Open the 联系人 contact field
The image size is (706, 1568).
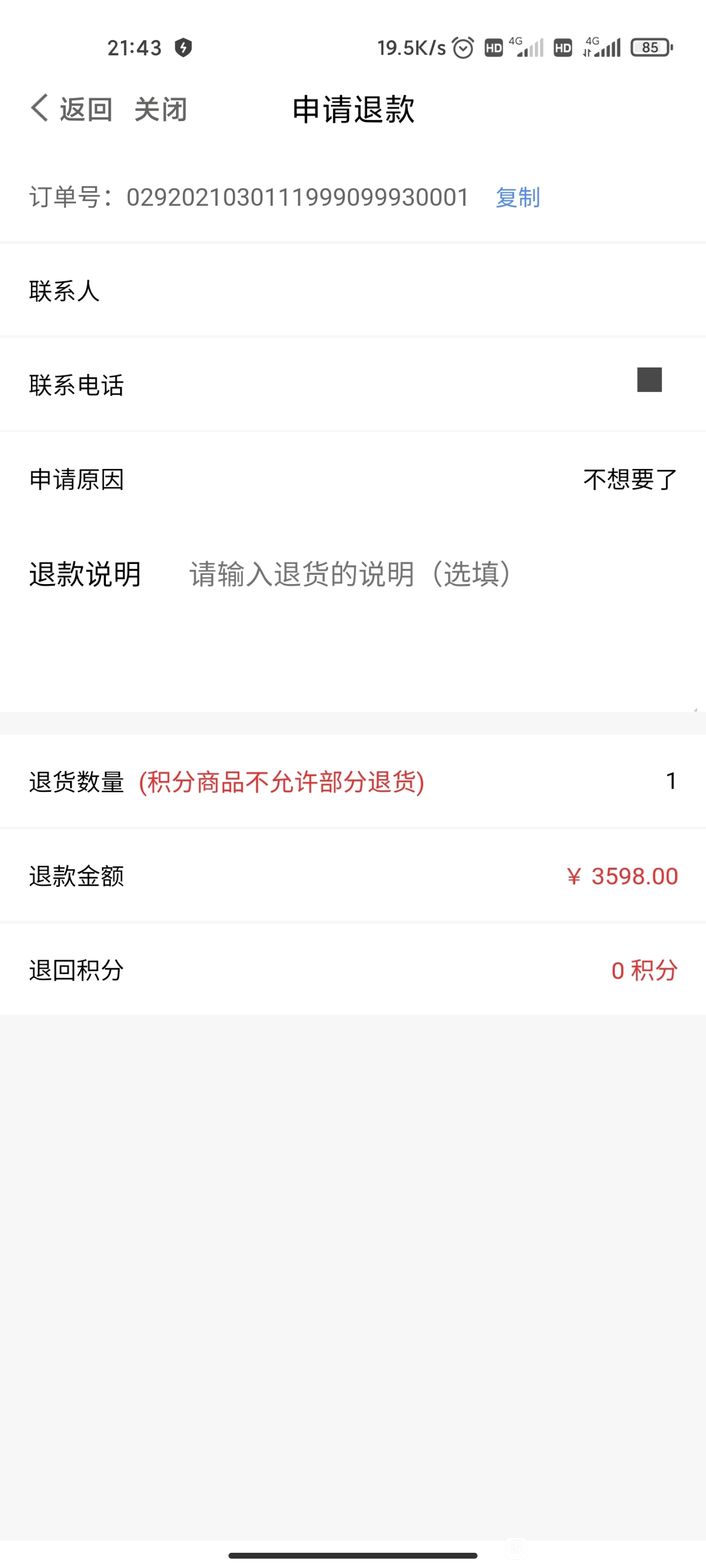pyautogui.click(x=352, y=290)
